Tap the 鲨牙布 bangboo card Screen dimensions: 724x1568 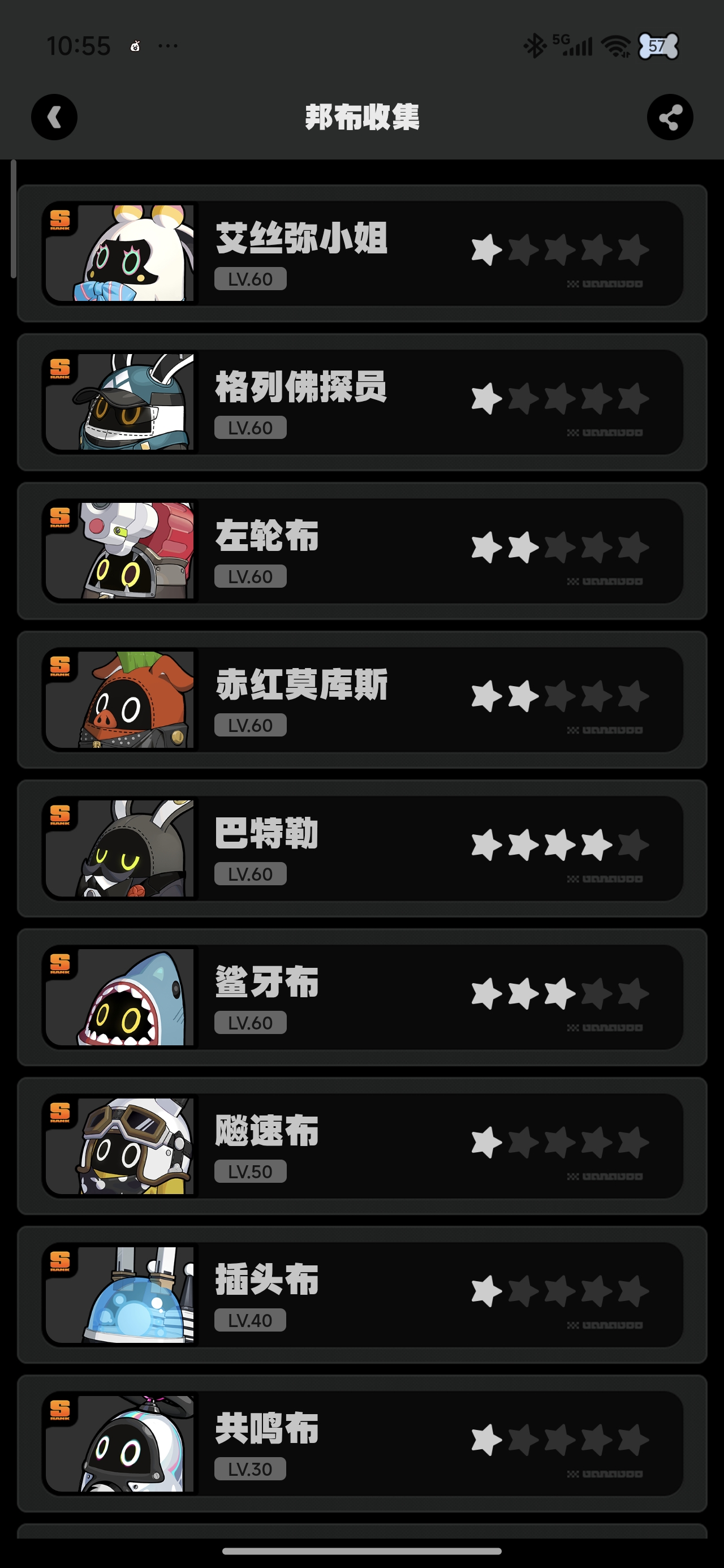(x=361, y=997)
